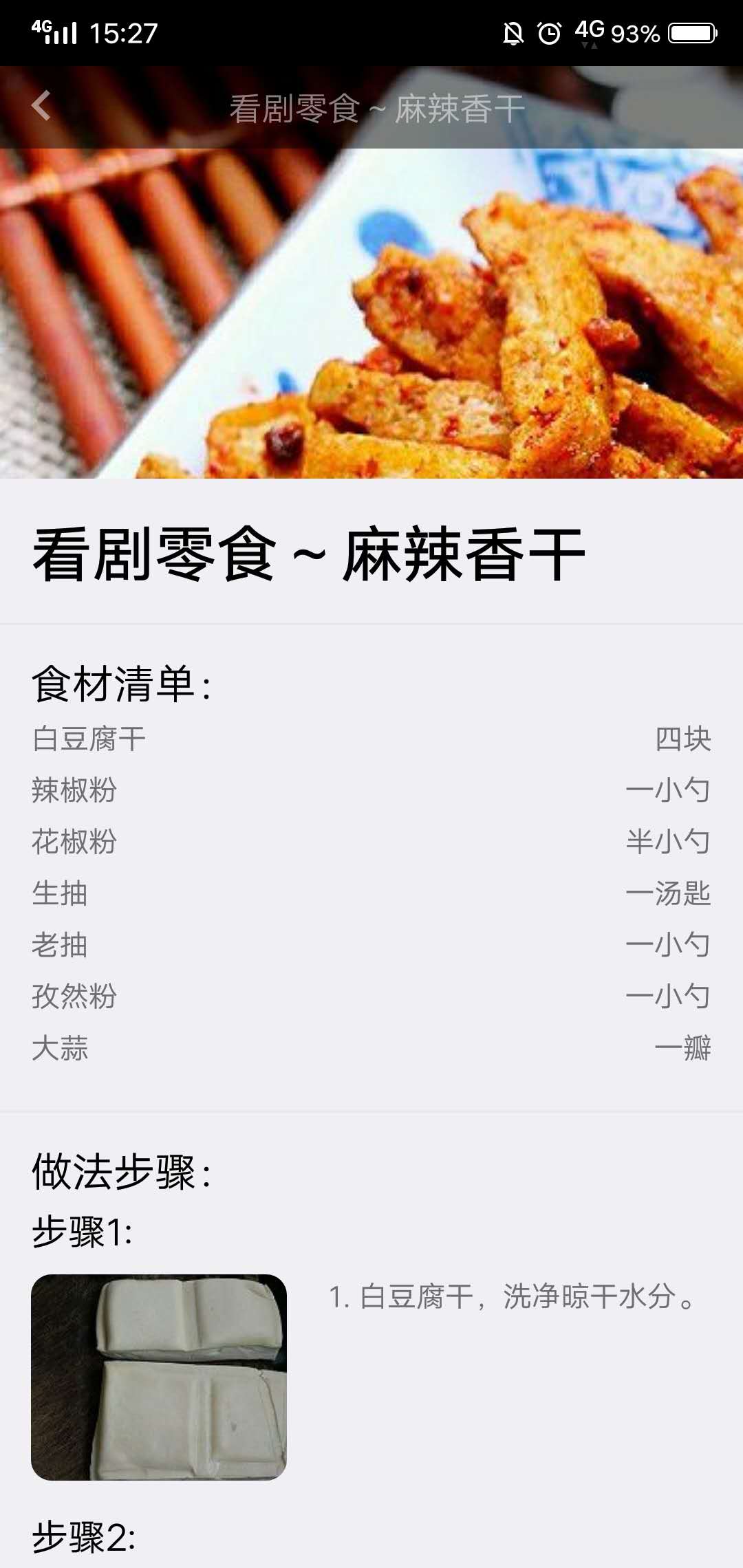743x1568 pixels.
Task: Go back using the header arrow
Action: pos(41,106)
